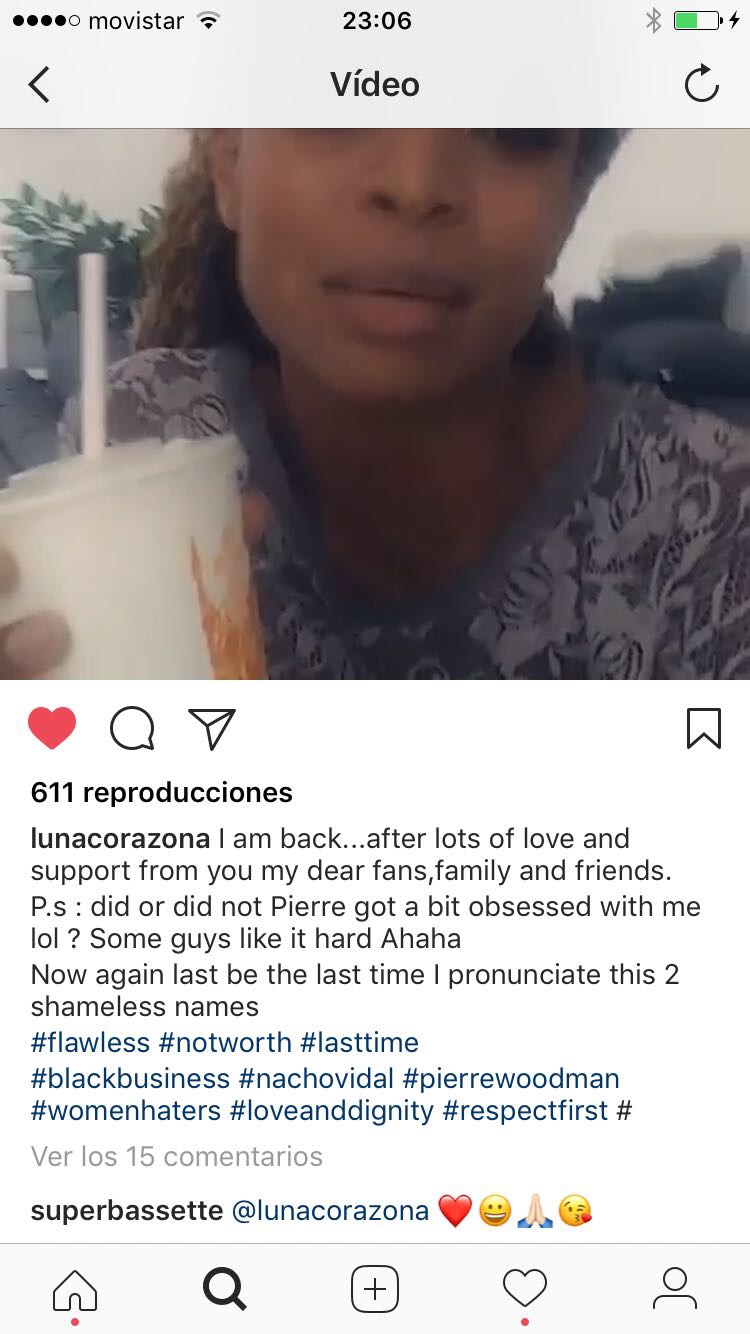This screenshot has width=750, height=1334.
Task: Unlike the post via the red heart
Action: pyautogui.click(x=52, y=728)
